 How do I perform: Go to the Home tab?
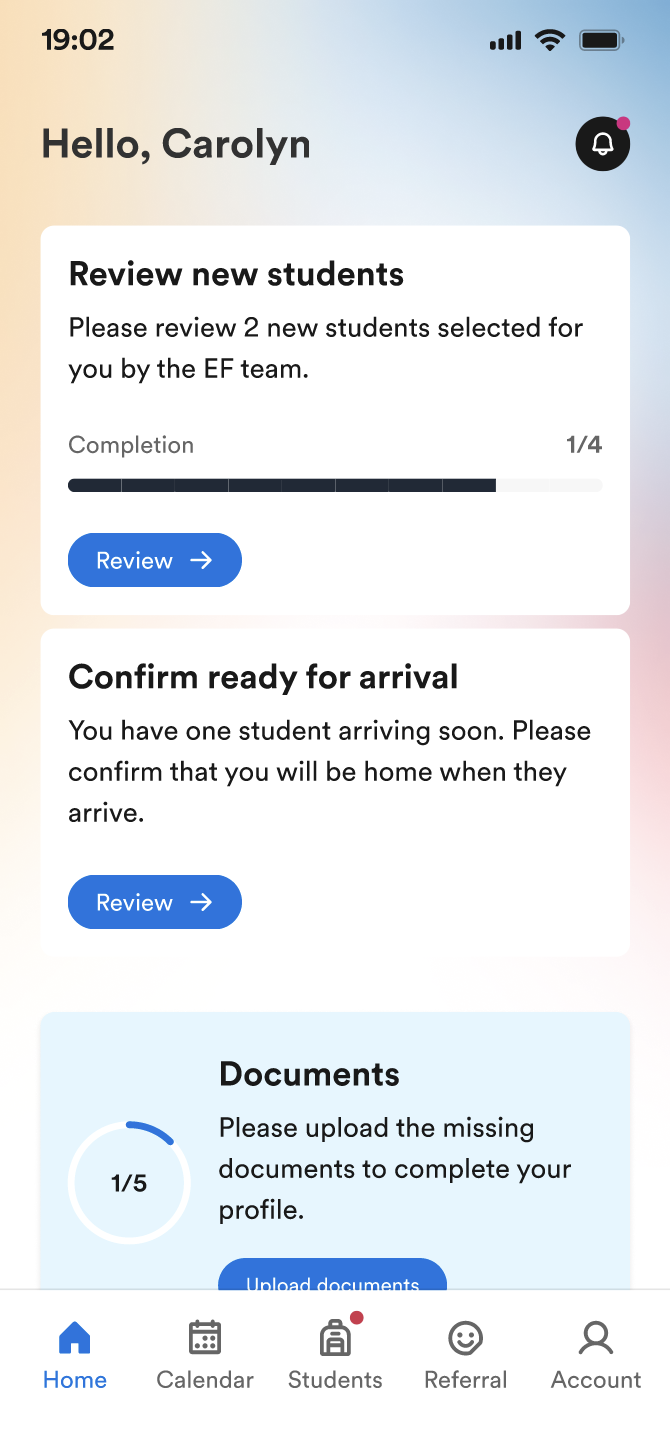point(75,1355)
